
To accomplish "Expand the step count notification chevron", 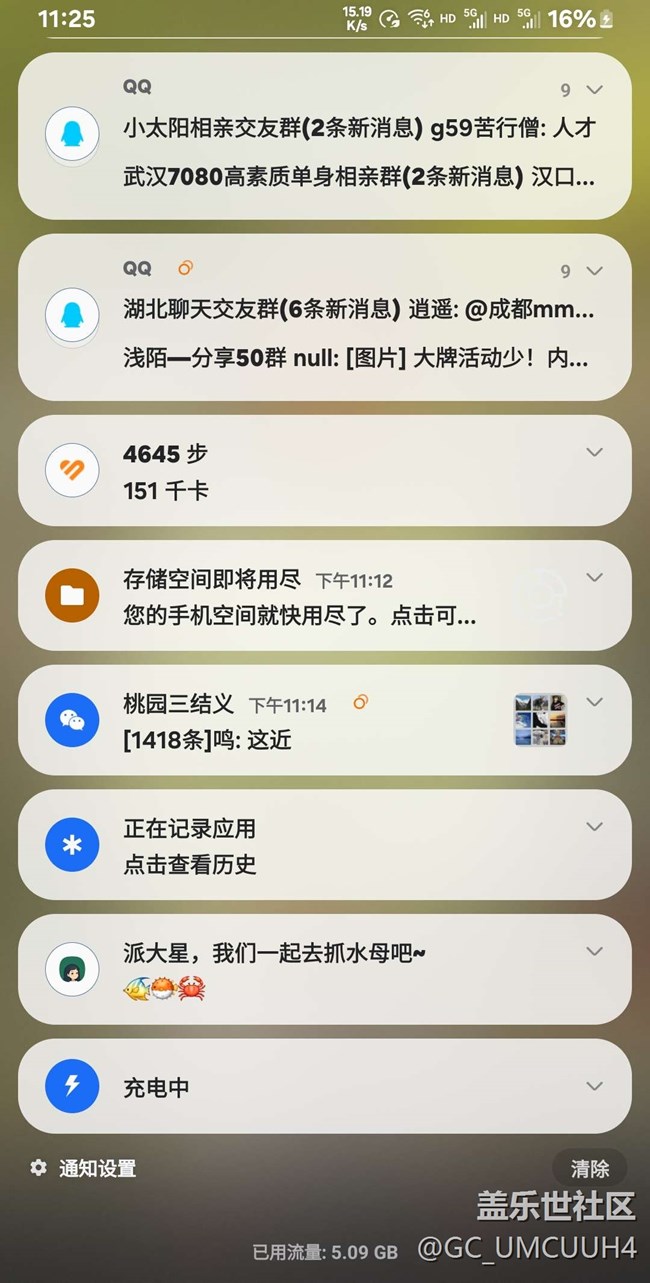I will 595,453.
